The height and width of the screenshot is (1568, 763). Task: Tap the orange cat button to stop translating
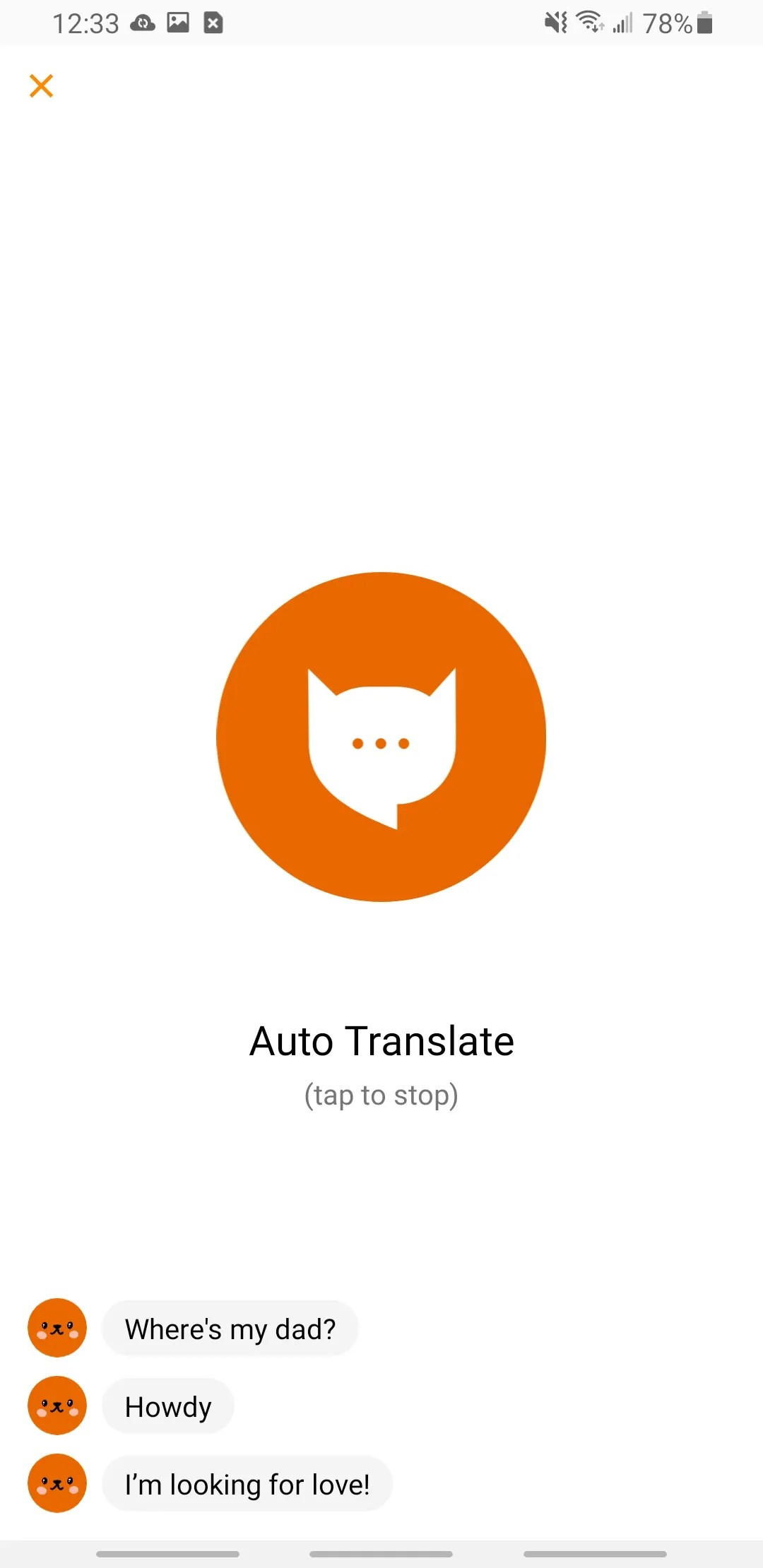tap(381, 737)
